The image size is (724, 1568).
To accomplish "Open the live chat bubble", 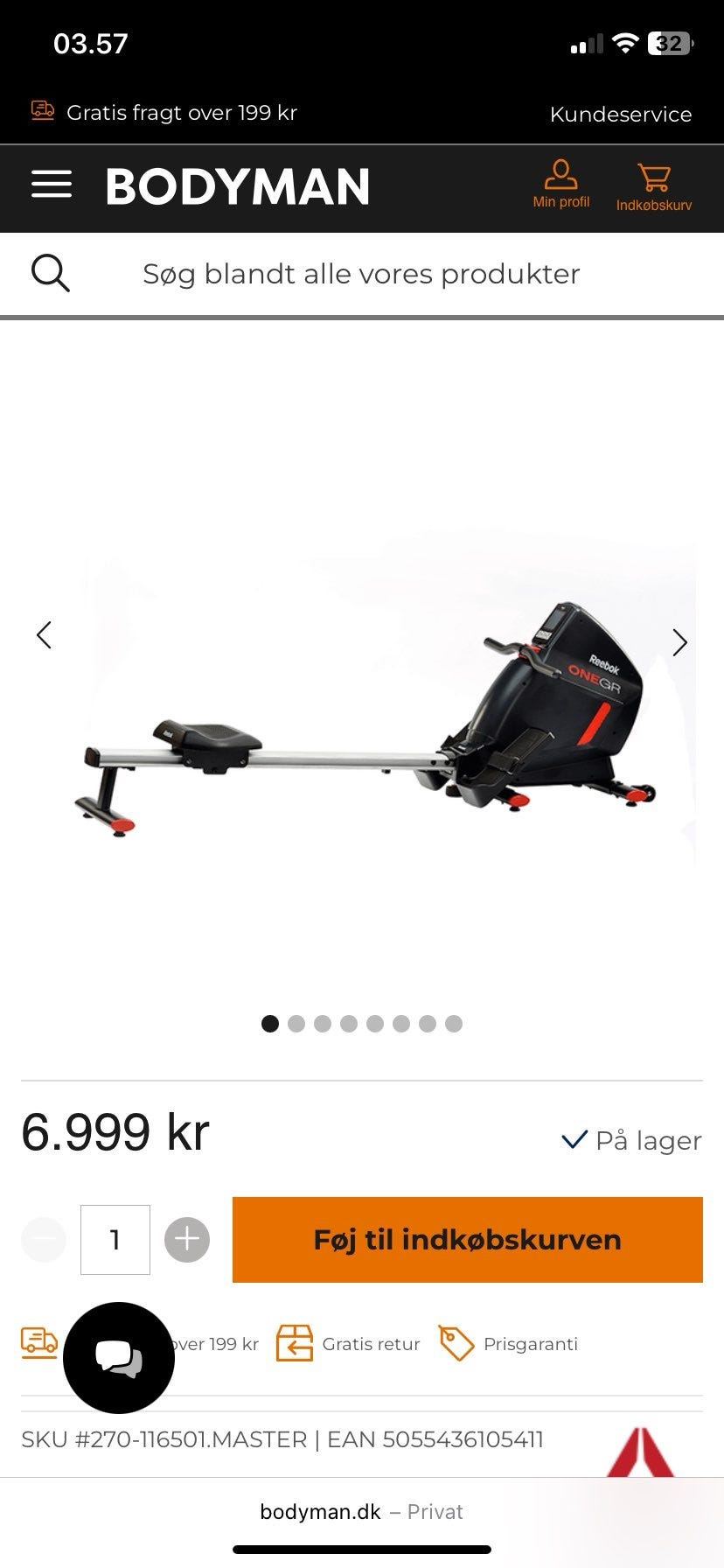I will tap(119, 1357).
